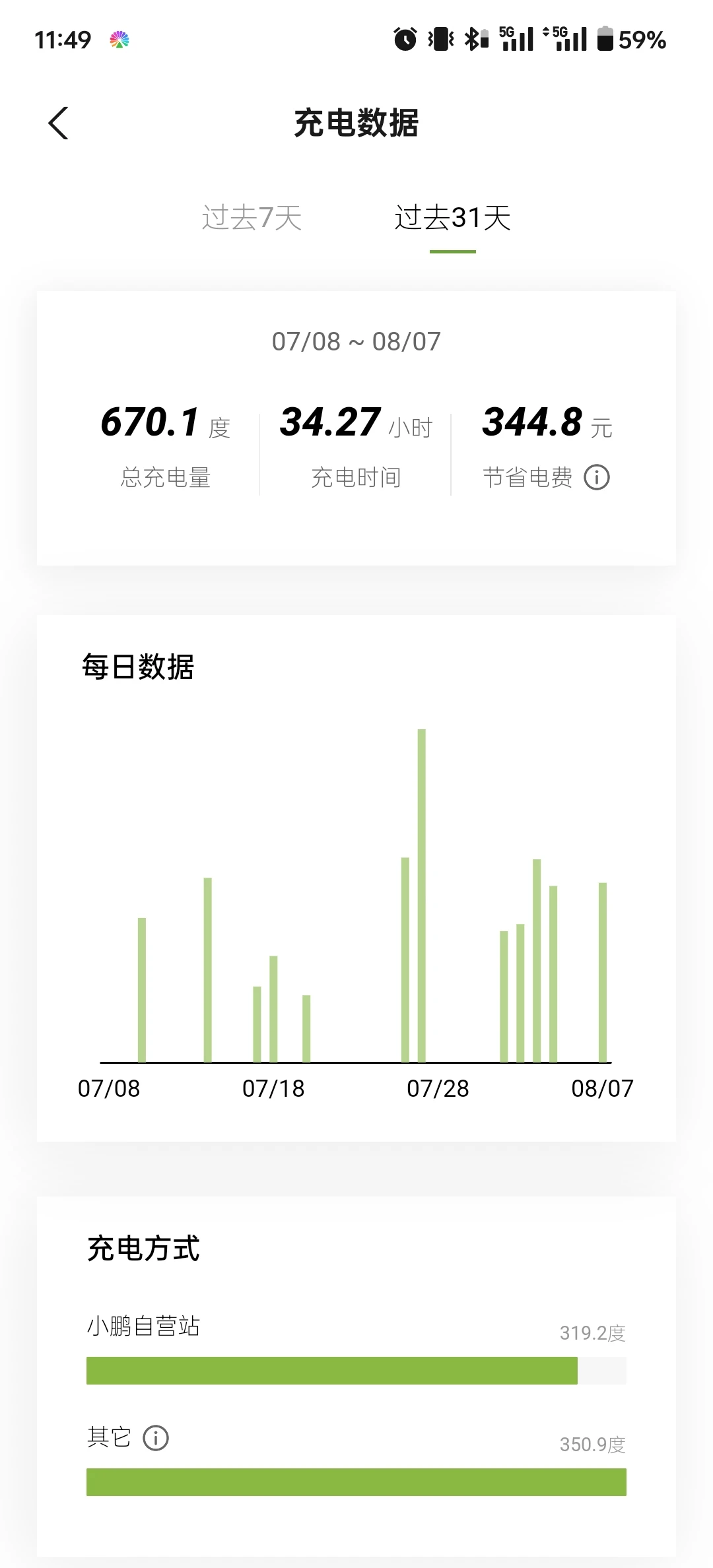The width and height of the screenshot is (713, 1568).
Task: Open info icon next to 节省电费
Action: [x=597, y=477]
